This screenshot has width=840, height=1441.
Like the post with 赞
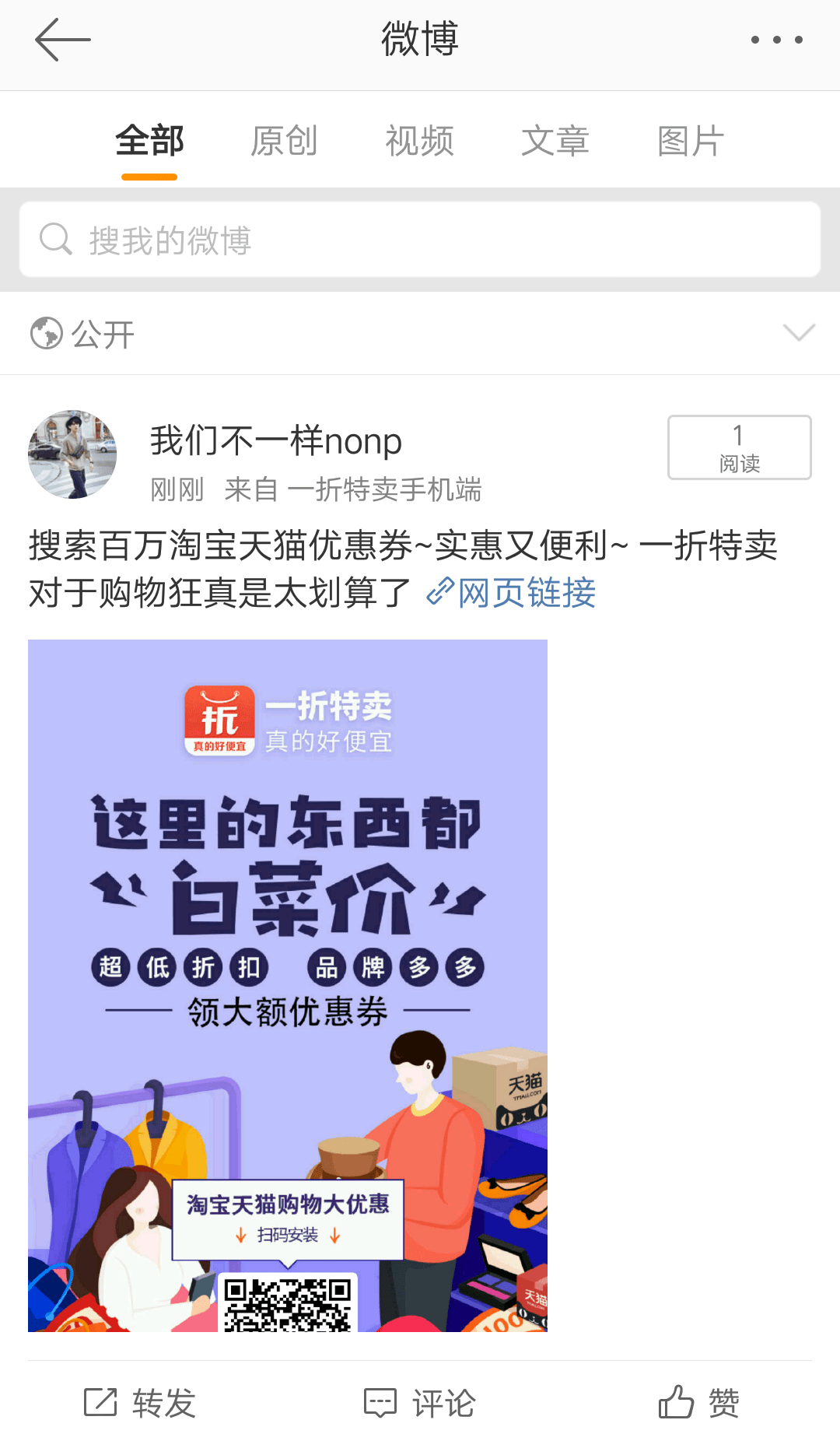698,1403
